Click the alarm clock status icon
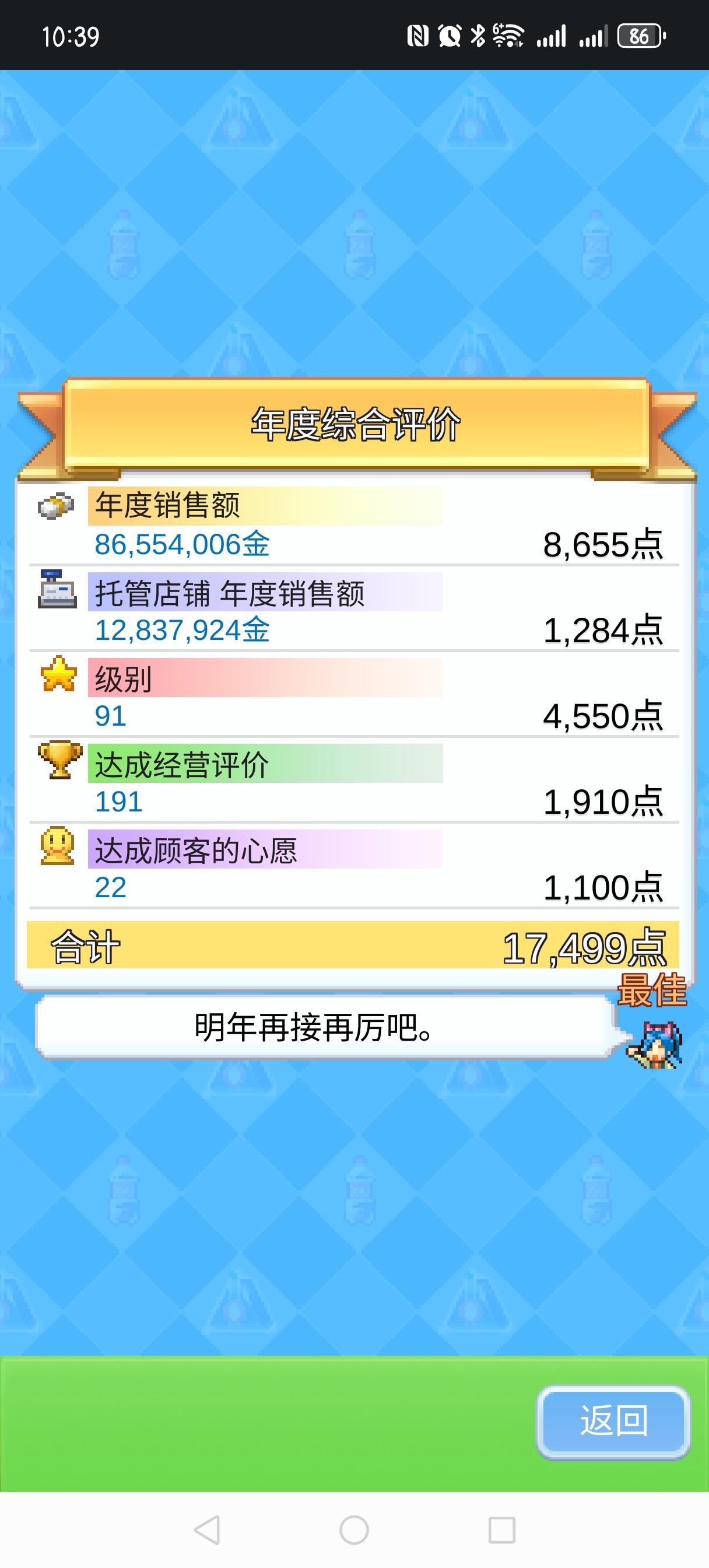The image size is (709, 1568). (449, 37)
